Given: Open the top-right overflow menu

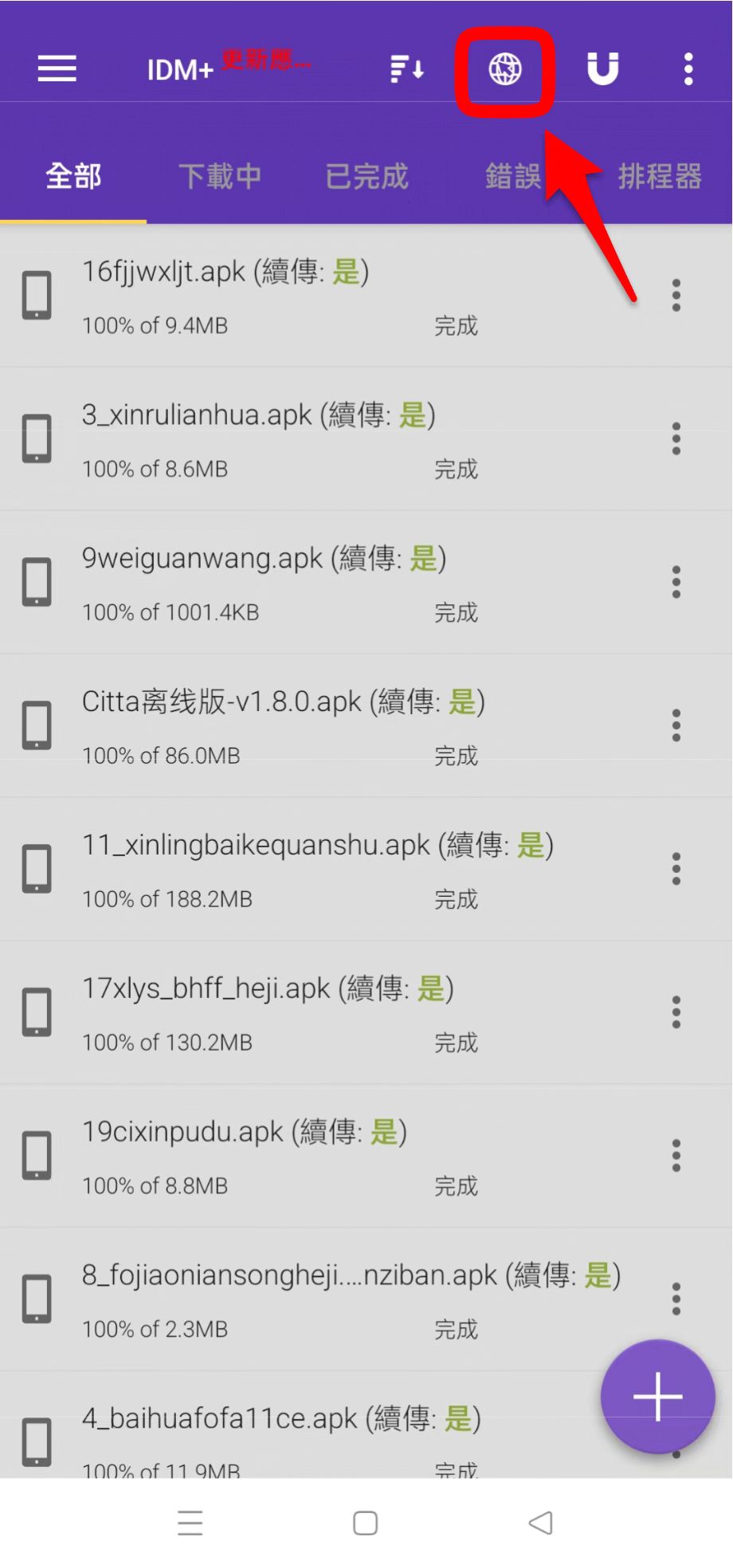Looking at the screenshot, I should 688,69.
